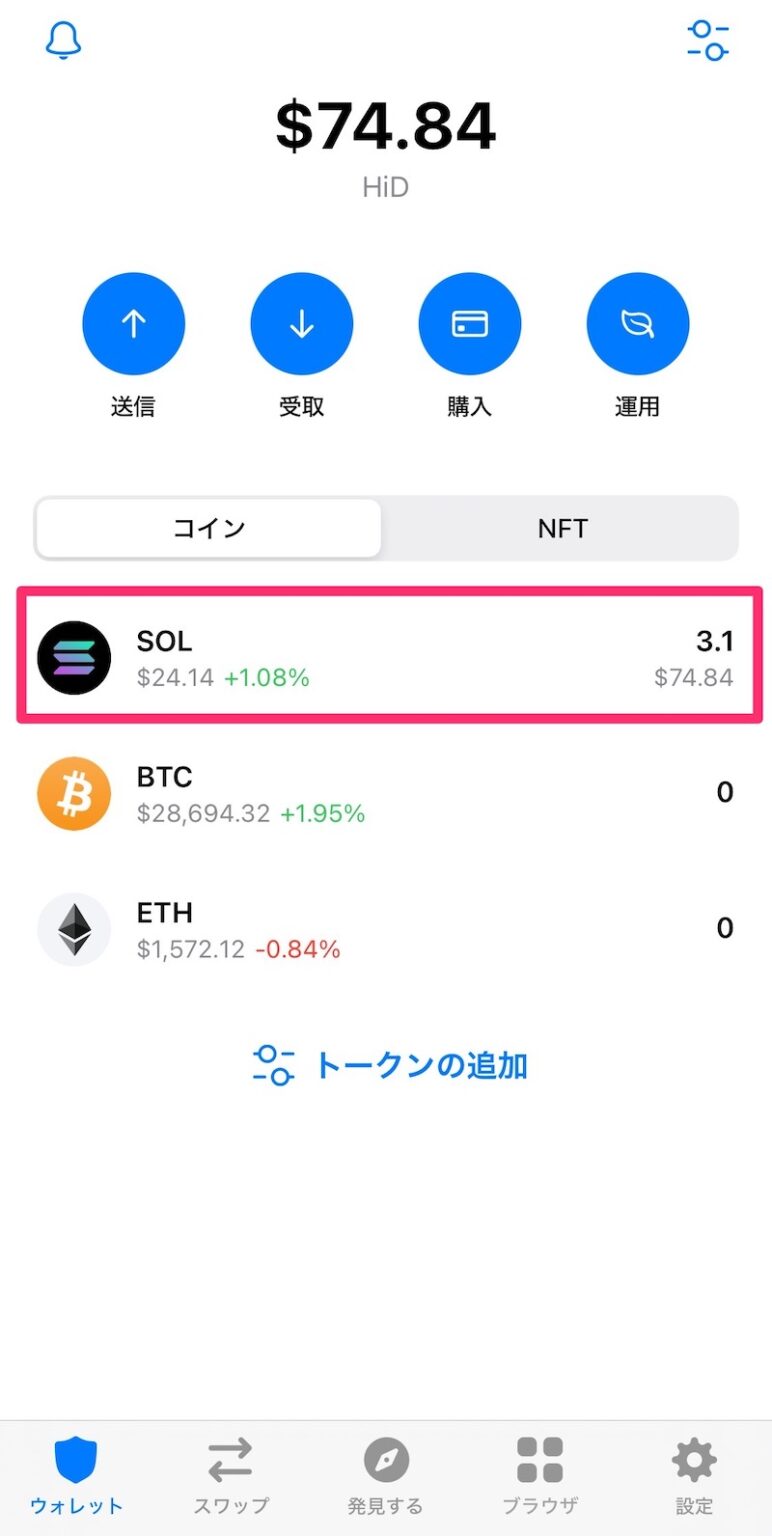Tap the token filter icon at top right

click(709, 42)
